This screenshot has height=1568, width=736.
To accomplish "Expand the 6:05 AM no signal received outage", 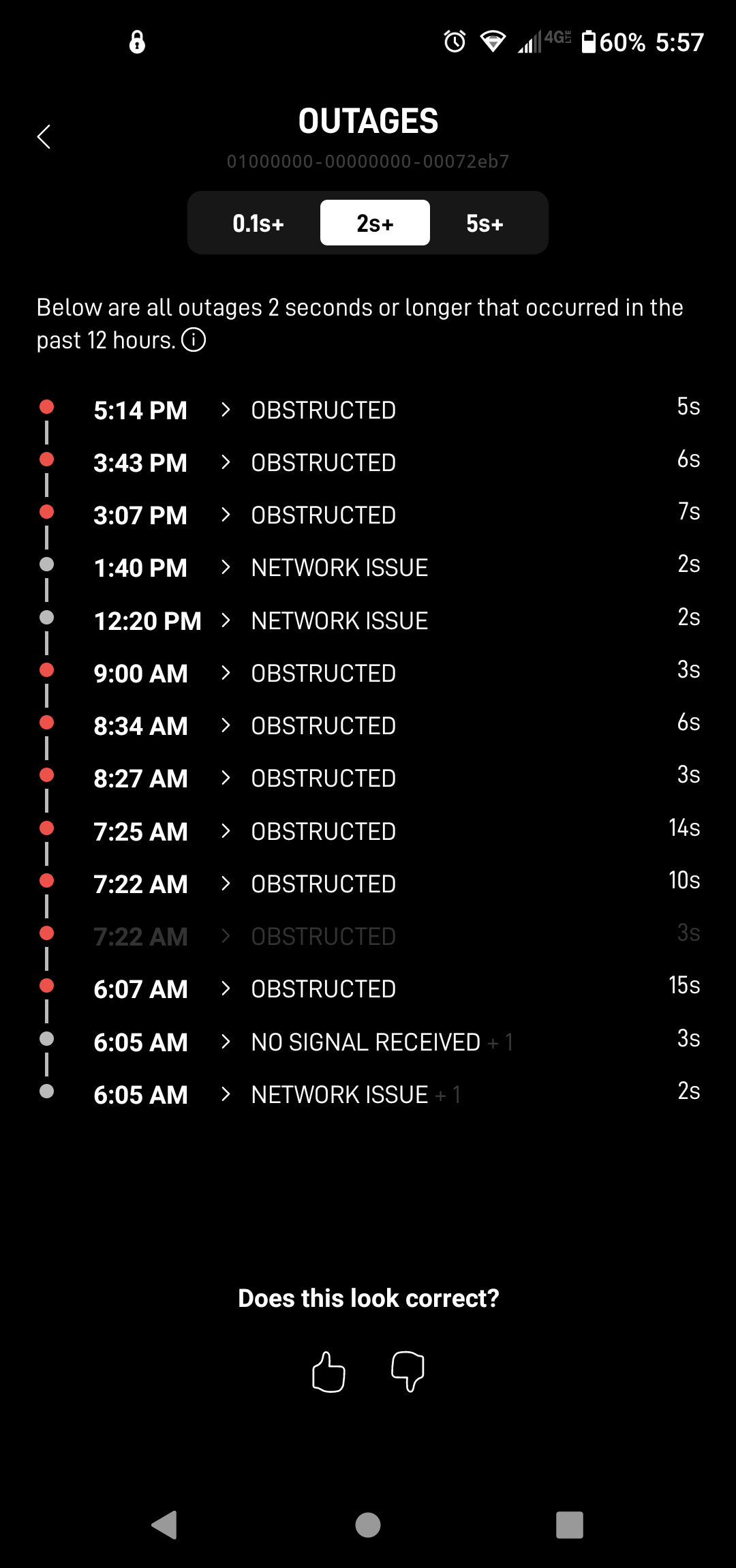I will 226,1042.
